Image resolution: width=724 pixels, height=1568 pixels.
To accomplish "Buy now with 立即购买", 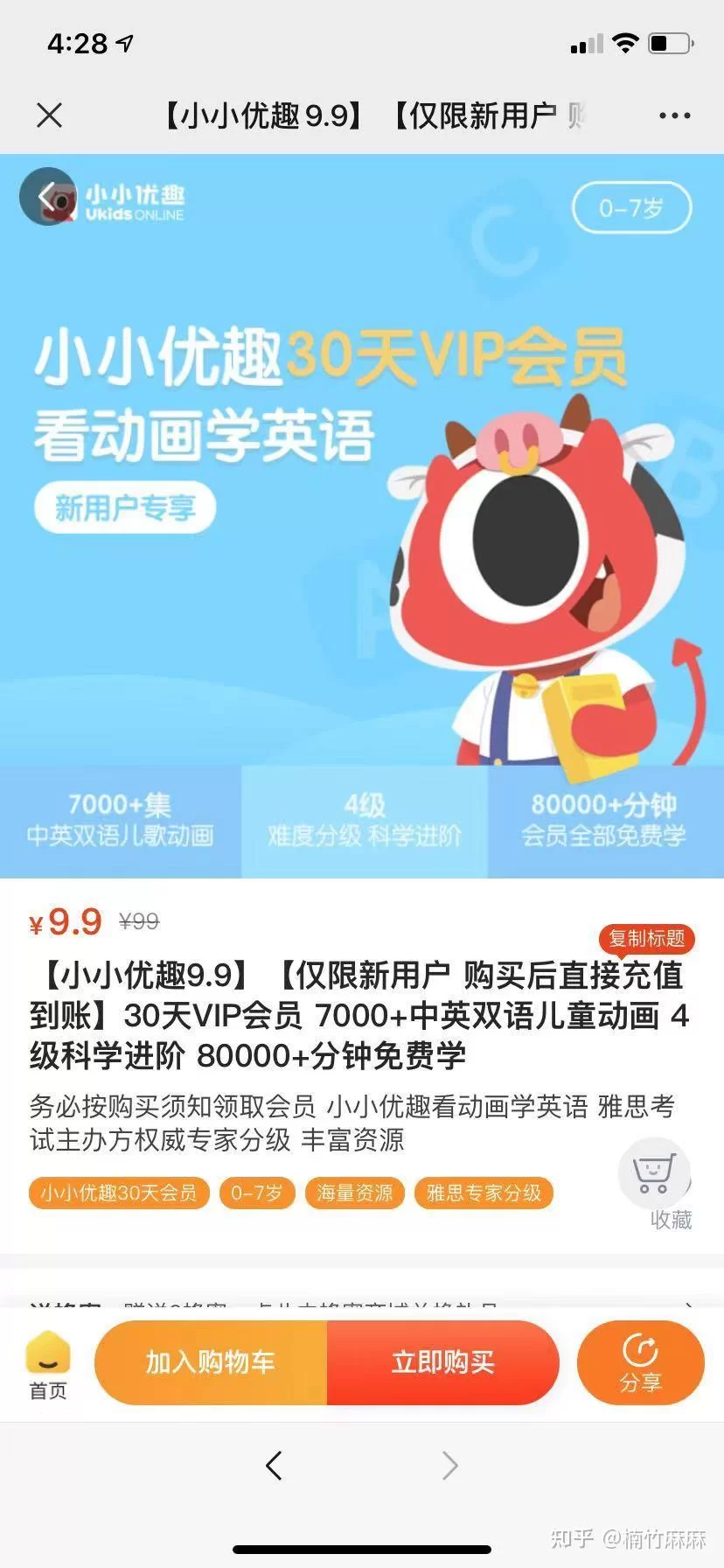I will click(443, 1362).
